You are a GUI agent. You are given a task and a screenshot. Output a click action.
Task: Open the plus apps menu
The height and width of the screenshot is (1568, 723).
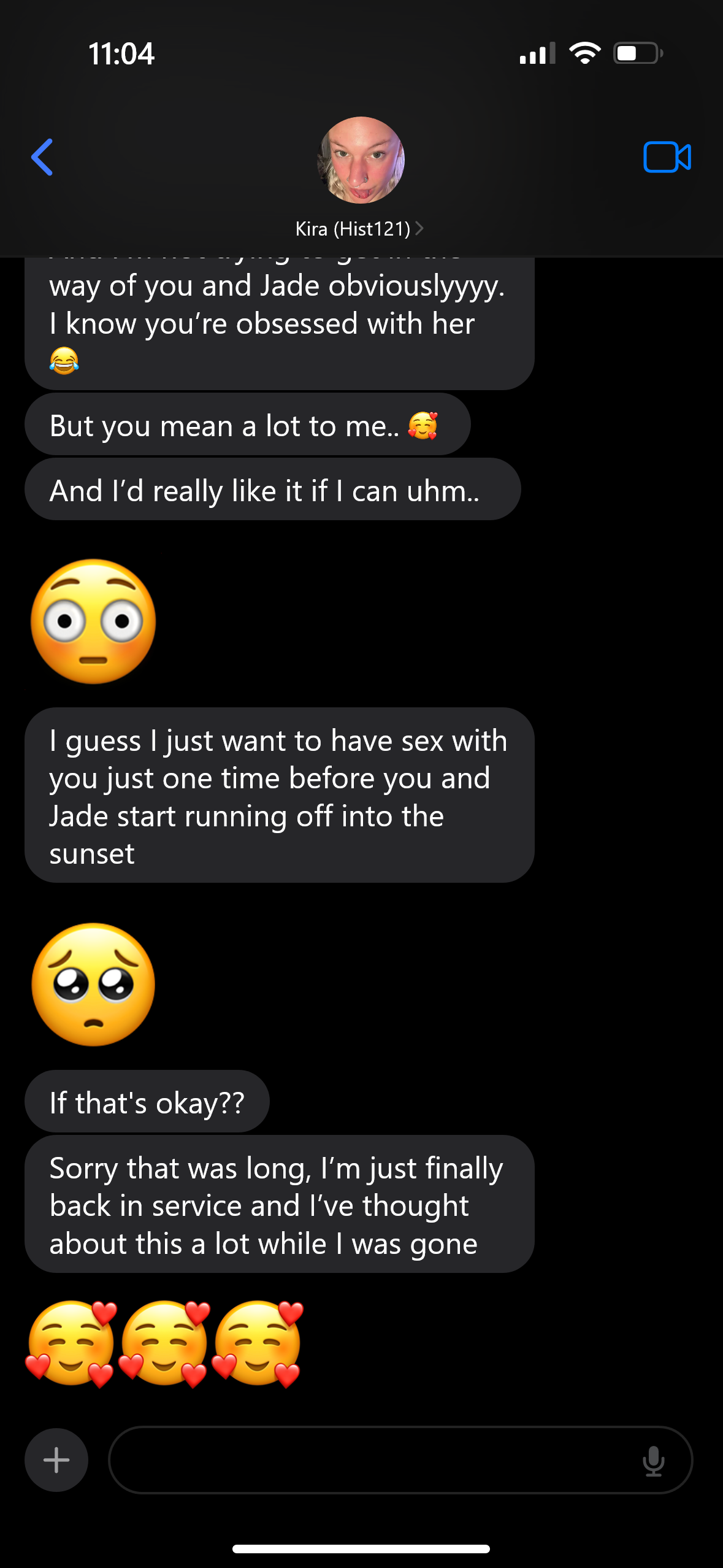(x=56, y=1460)
